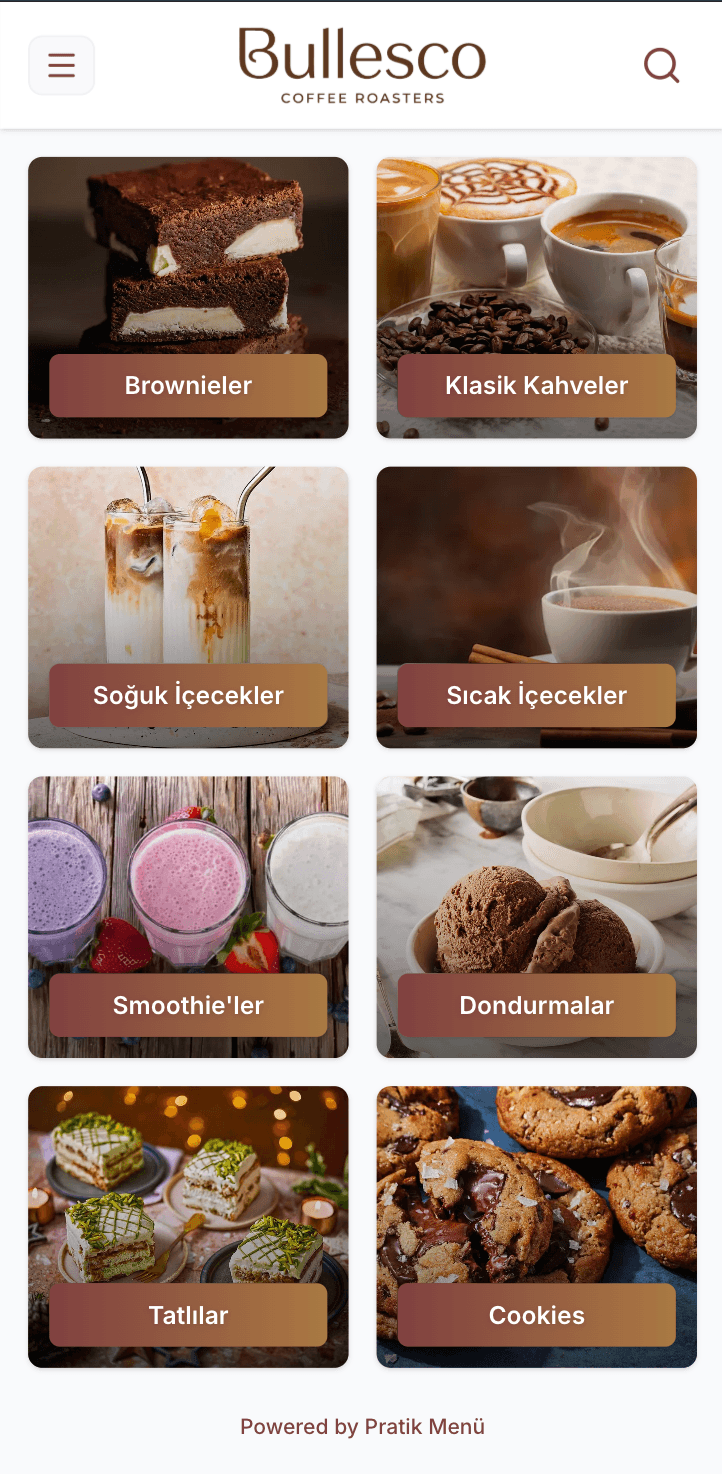The height and width of the screenshot is (1474, 722).
Task: Click the search magnifier icon
Action: pos(661,65)
